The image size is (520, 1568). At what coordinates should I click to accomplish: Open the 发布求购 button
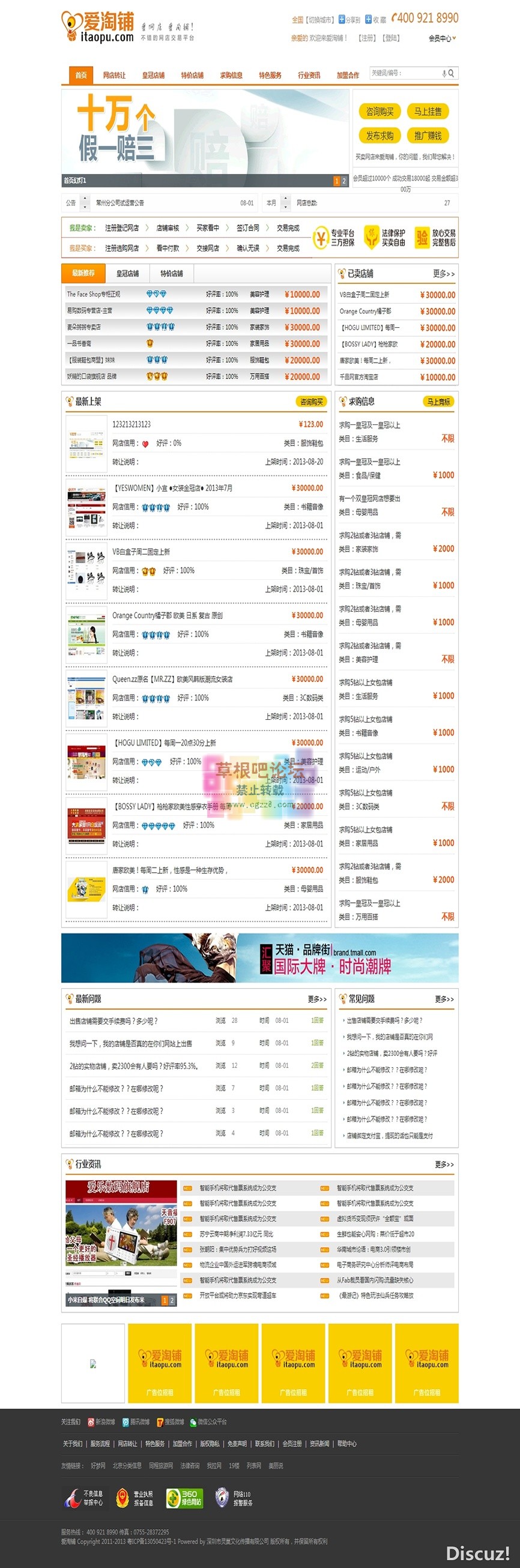pos(379,136)
